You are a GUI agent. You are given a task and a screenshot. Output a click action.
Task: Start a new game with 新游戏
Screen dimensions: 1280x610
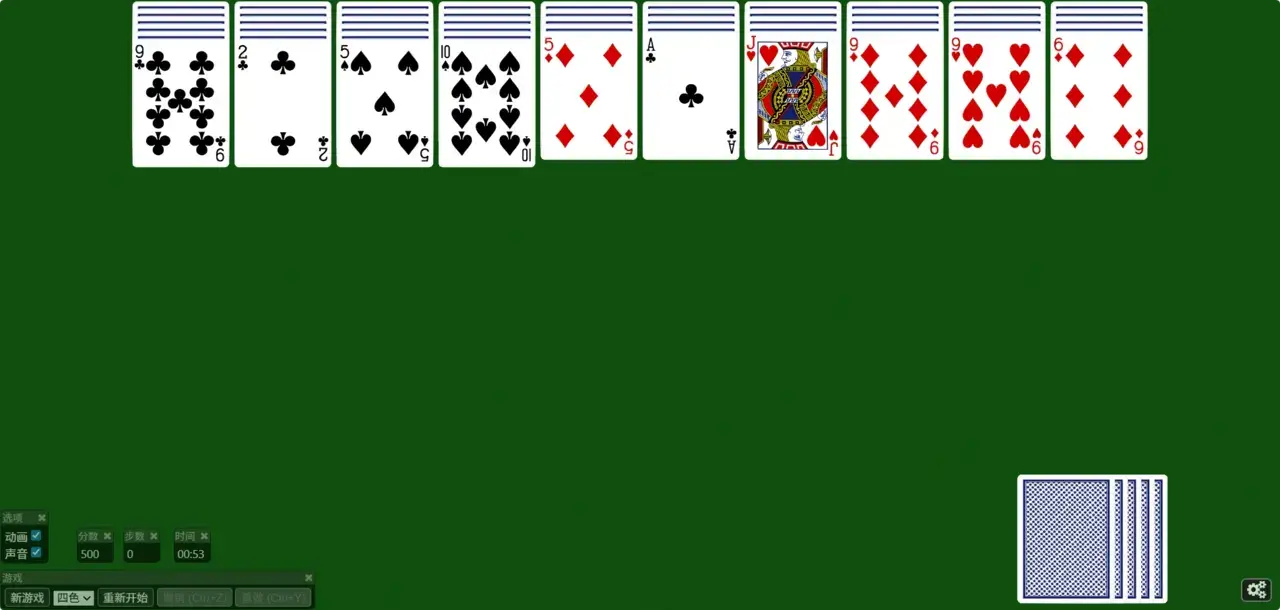[x=27, y=598]
